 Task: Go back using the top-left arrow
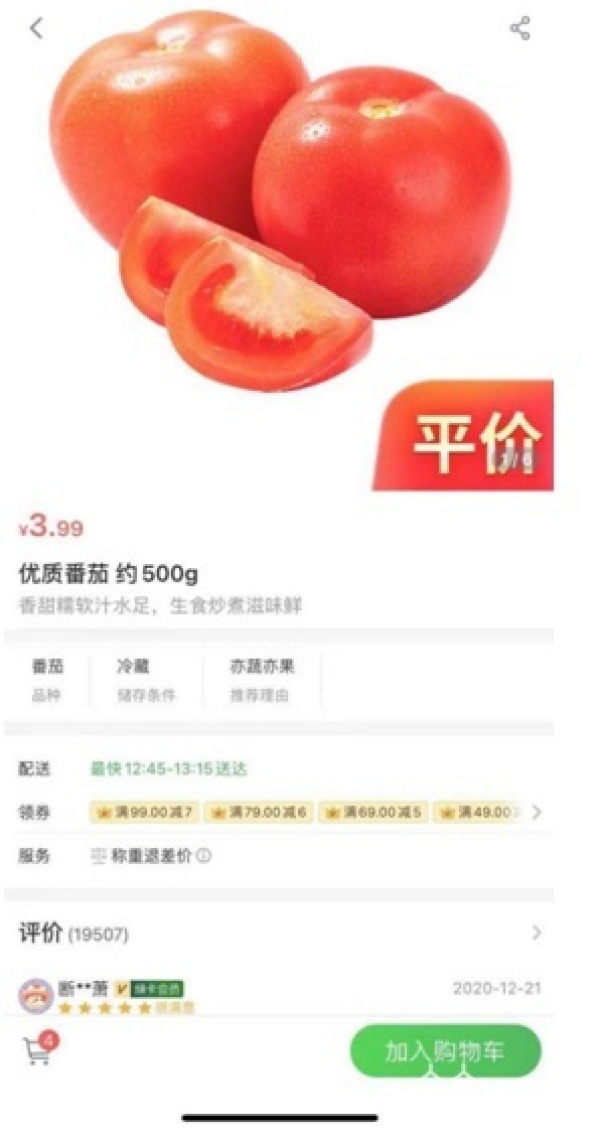(37, 28)
